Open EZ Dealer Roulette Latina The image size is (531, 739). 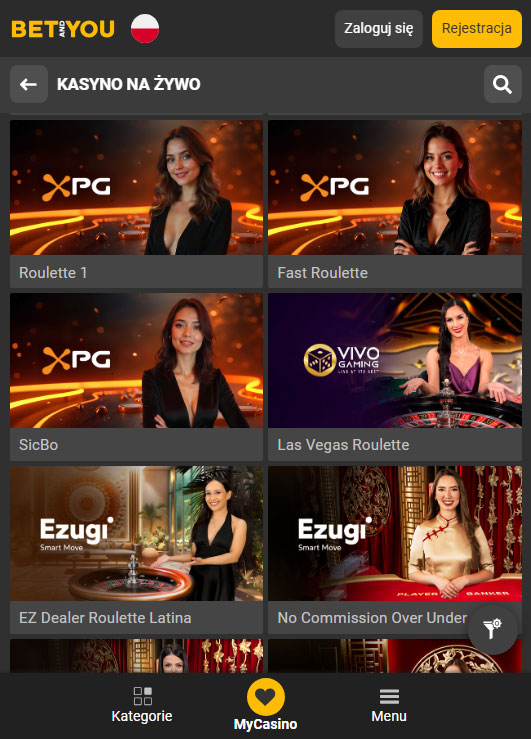[137, 550]
